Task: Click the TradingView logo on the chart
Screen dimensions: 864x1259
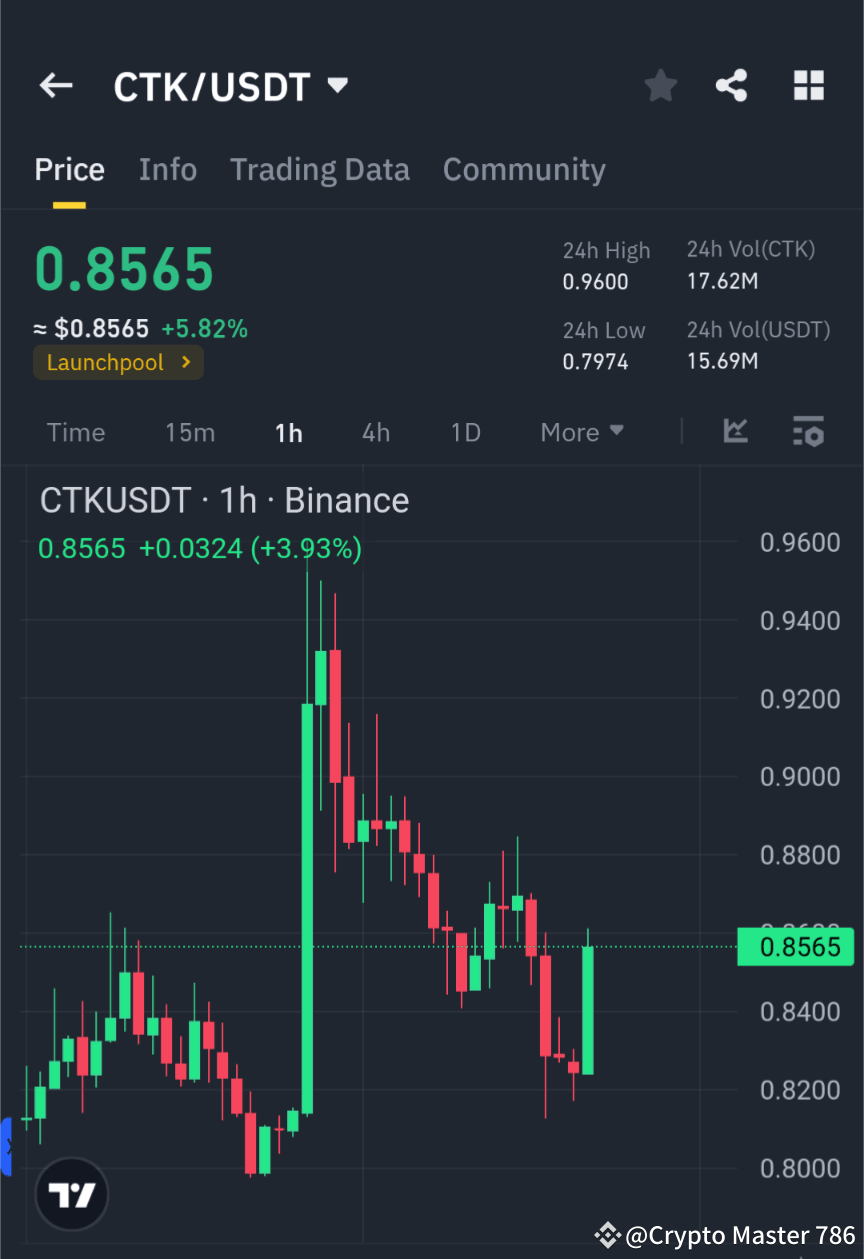Action: click(70, 1193)
